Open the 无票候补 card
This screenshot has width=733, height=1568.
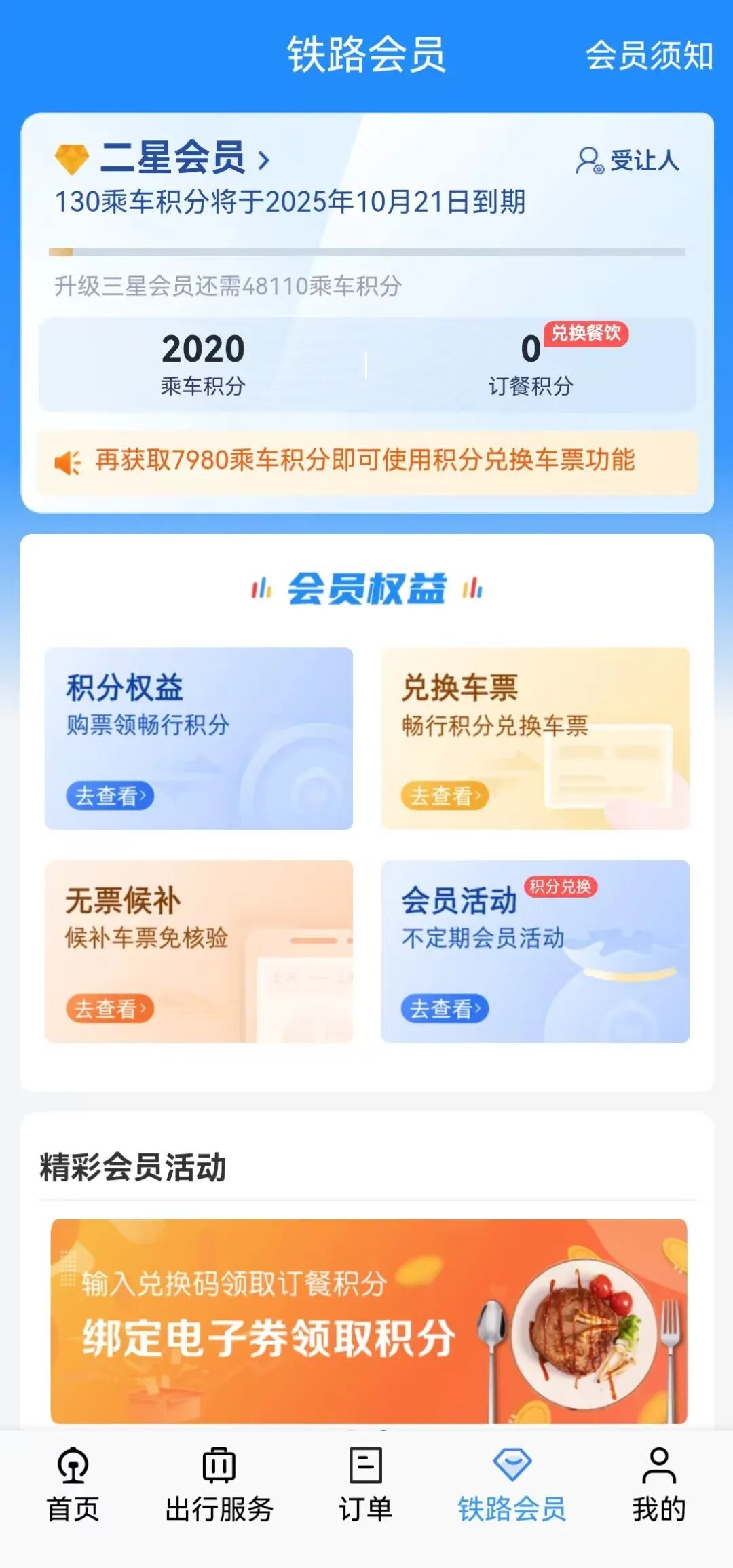[x=198, y=951]
